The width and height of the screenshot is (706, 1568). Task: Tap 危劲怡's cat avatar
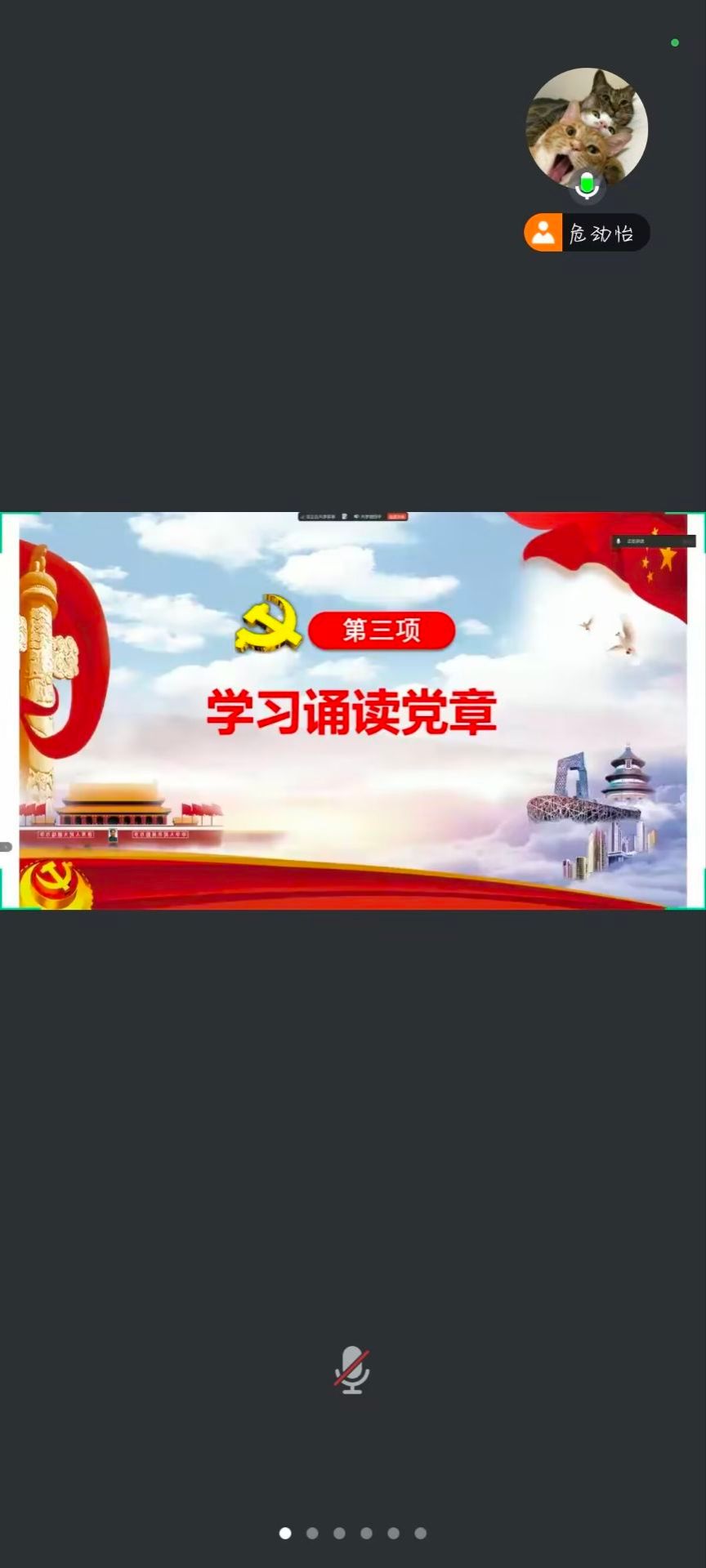(586, 127)
